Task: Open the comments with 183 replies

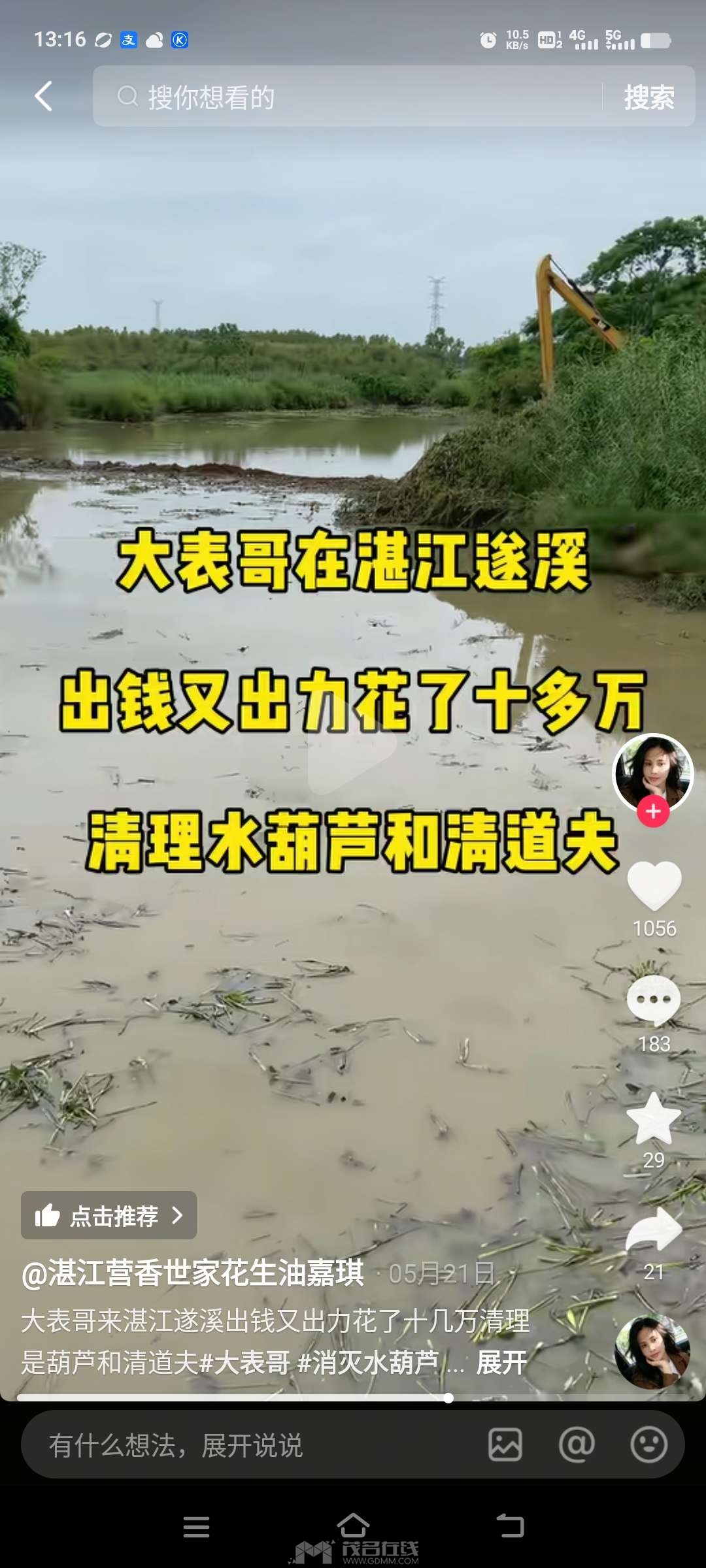Action: point(654,1001)
